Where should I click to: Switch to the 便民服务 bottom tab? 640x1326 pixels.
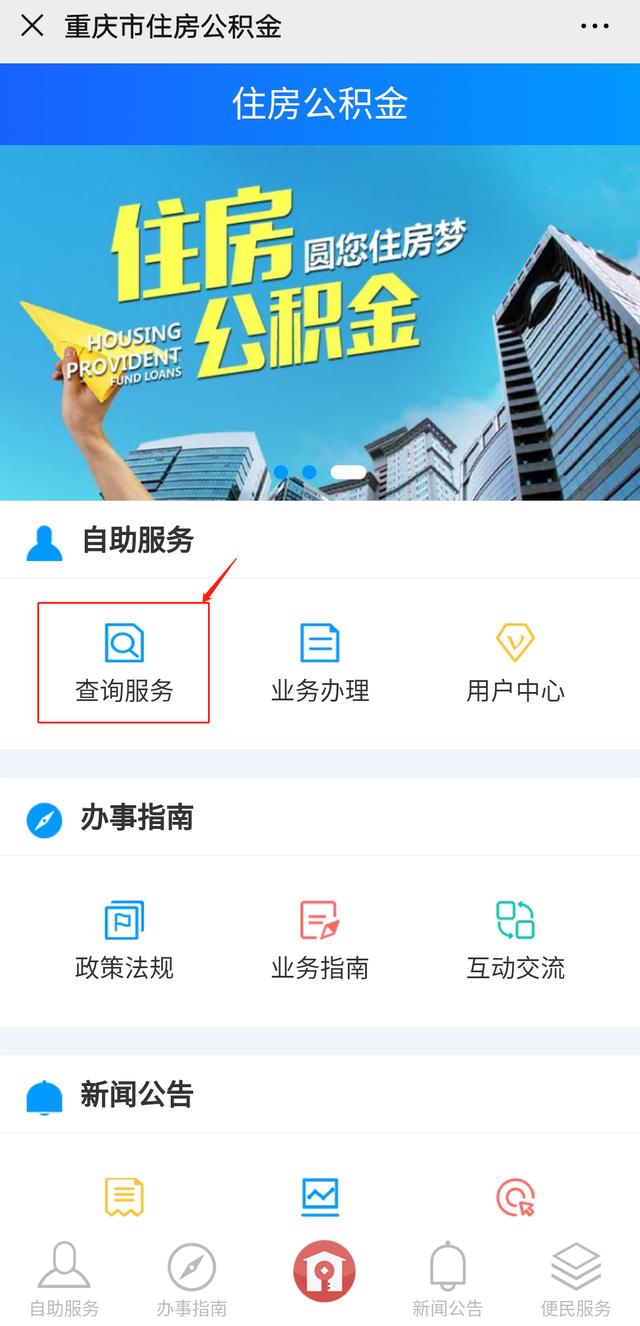point(576,1279)
